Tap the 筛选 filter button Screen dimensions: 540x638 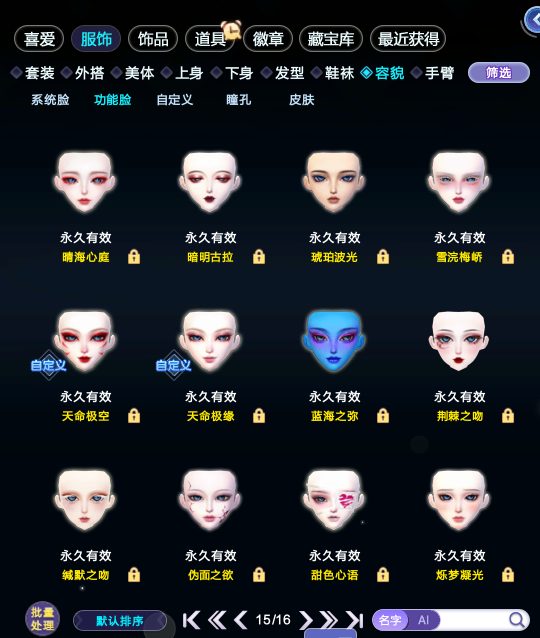tap(499, 73)
